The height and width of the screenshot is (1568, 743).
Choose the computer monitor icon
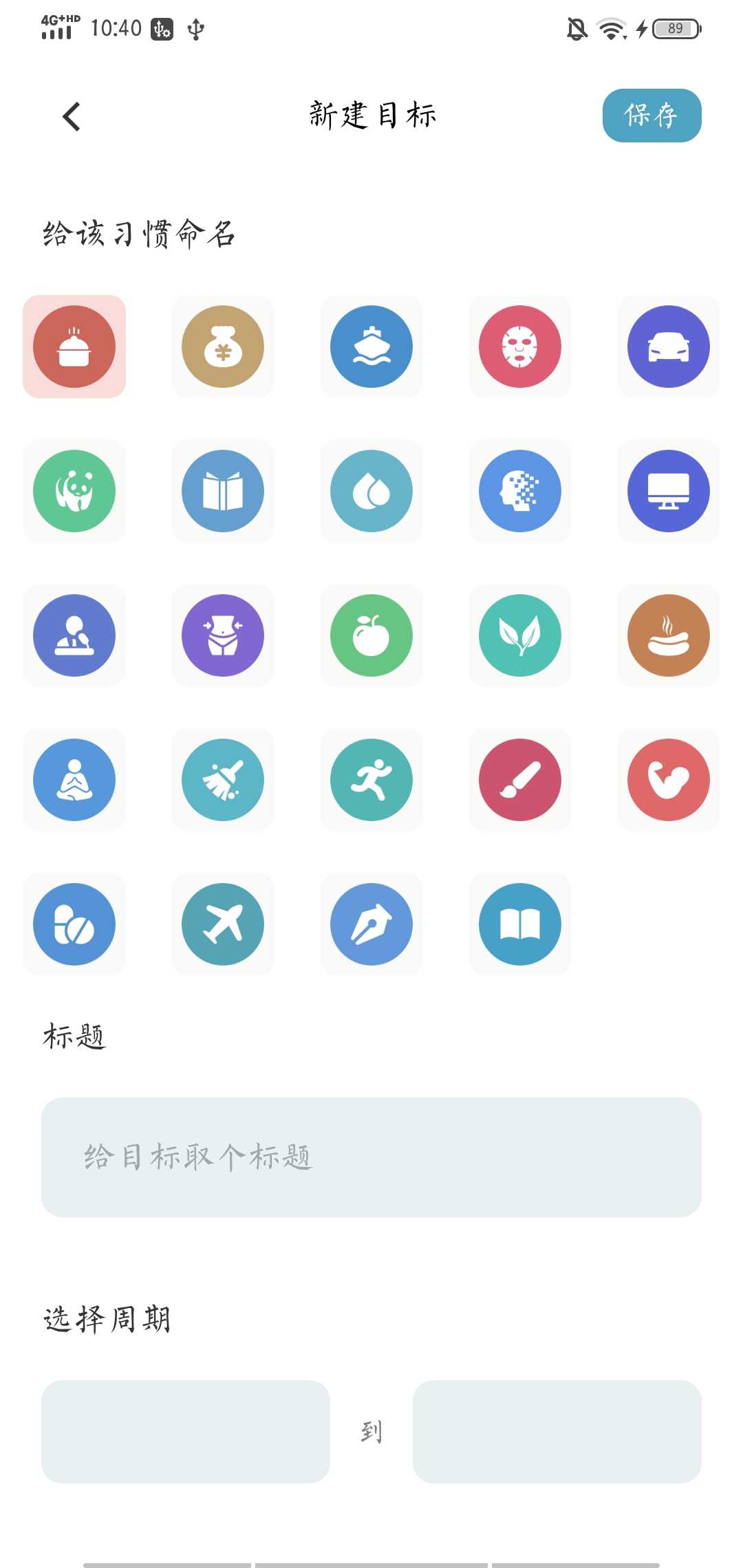pyautogui.click(x=668, y=491)
